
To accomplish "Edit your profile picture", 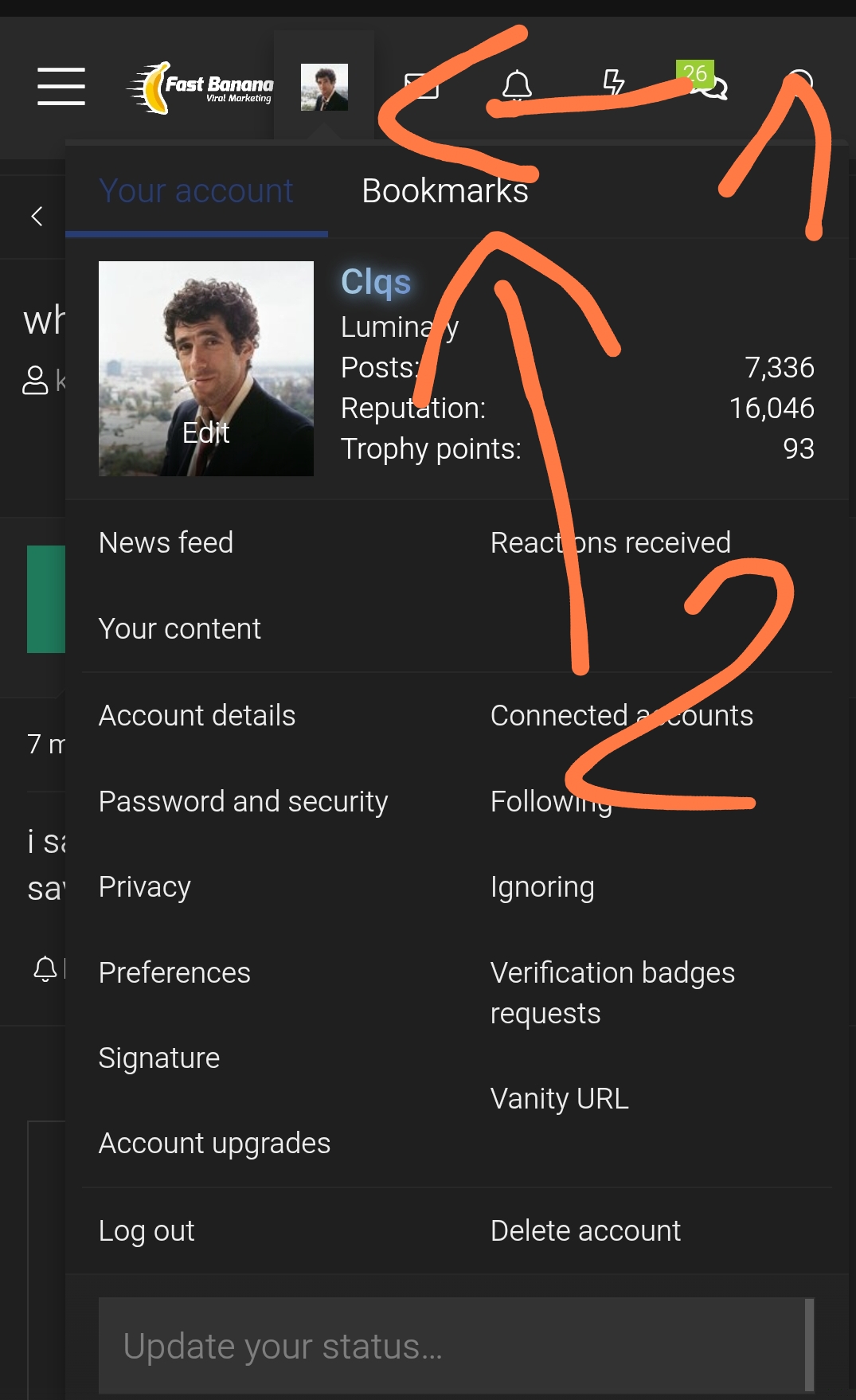I will [x=206, y=432].
